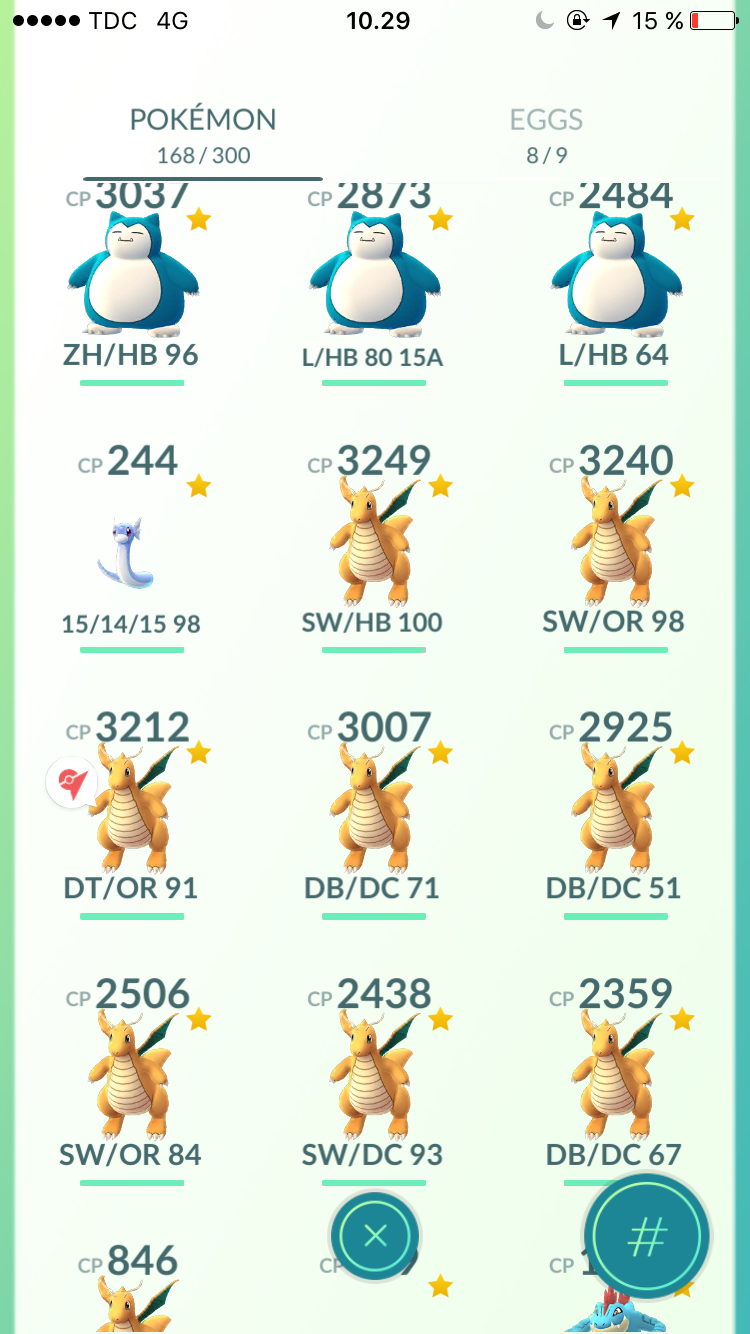This screenshot has height=1334, width=750.
Task: Open the sort options hashtag button
Action: (x=647, y=1237)
